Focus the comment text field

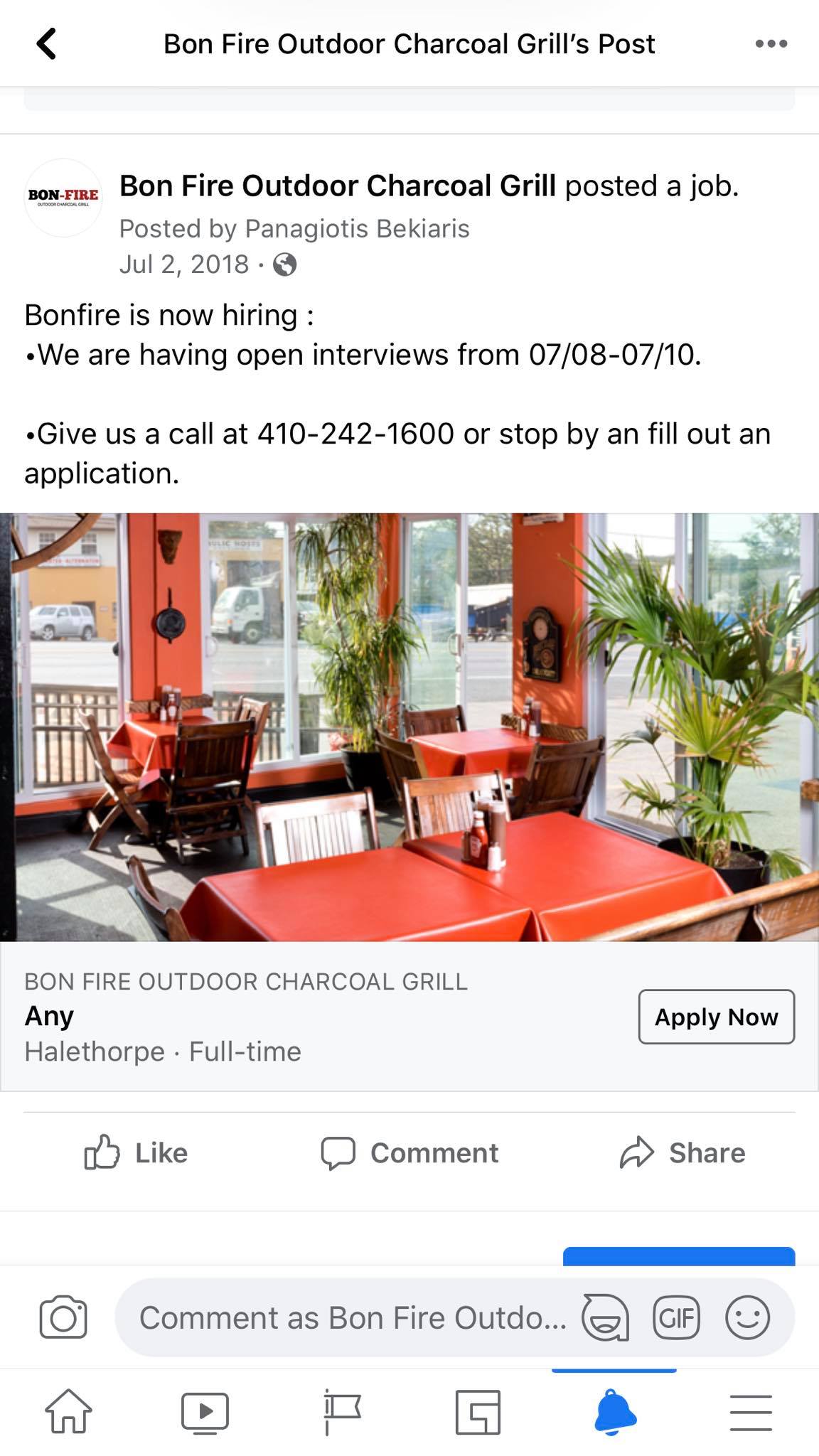pos(352,1317)
